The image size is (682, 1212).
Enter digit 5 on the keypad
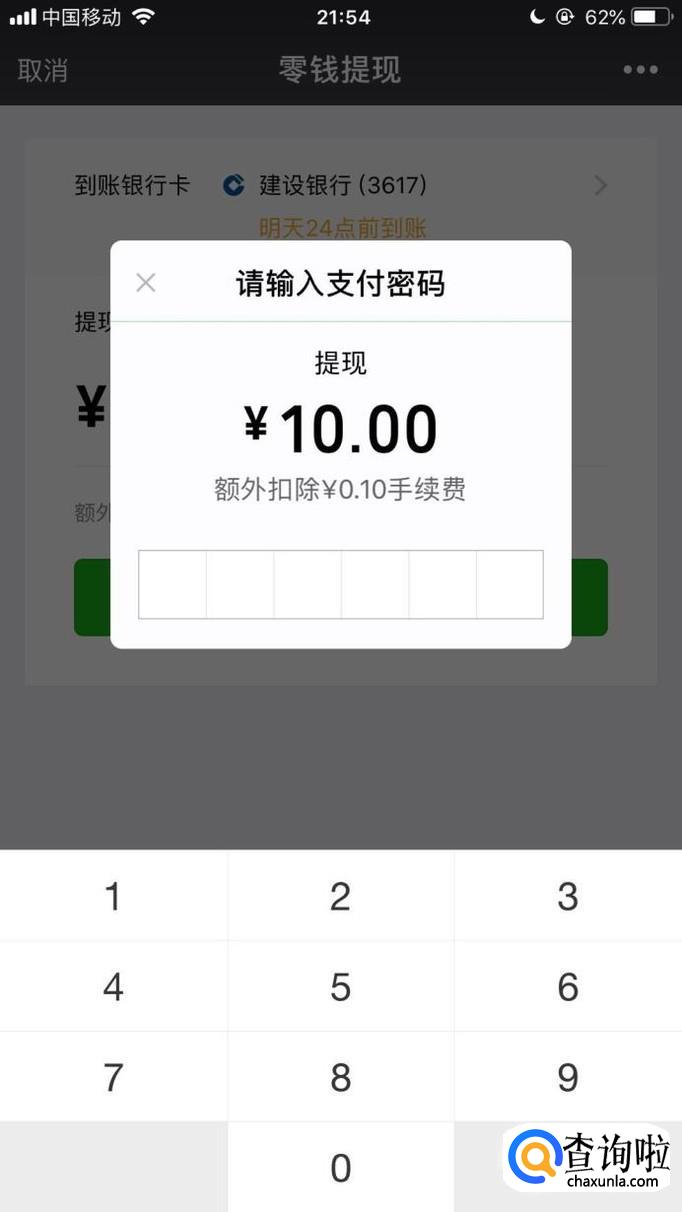tap(340, 987)
